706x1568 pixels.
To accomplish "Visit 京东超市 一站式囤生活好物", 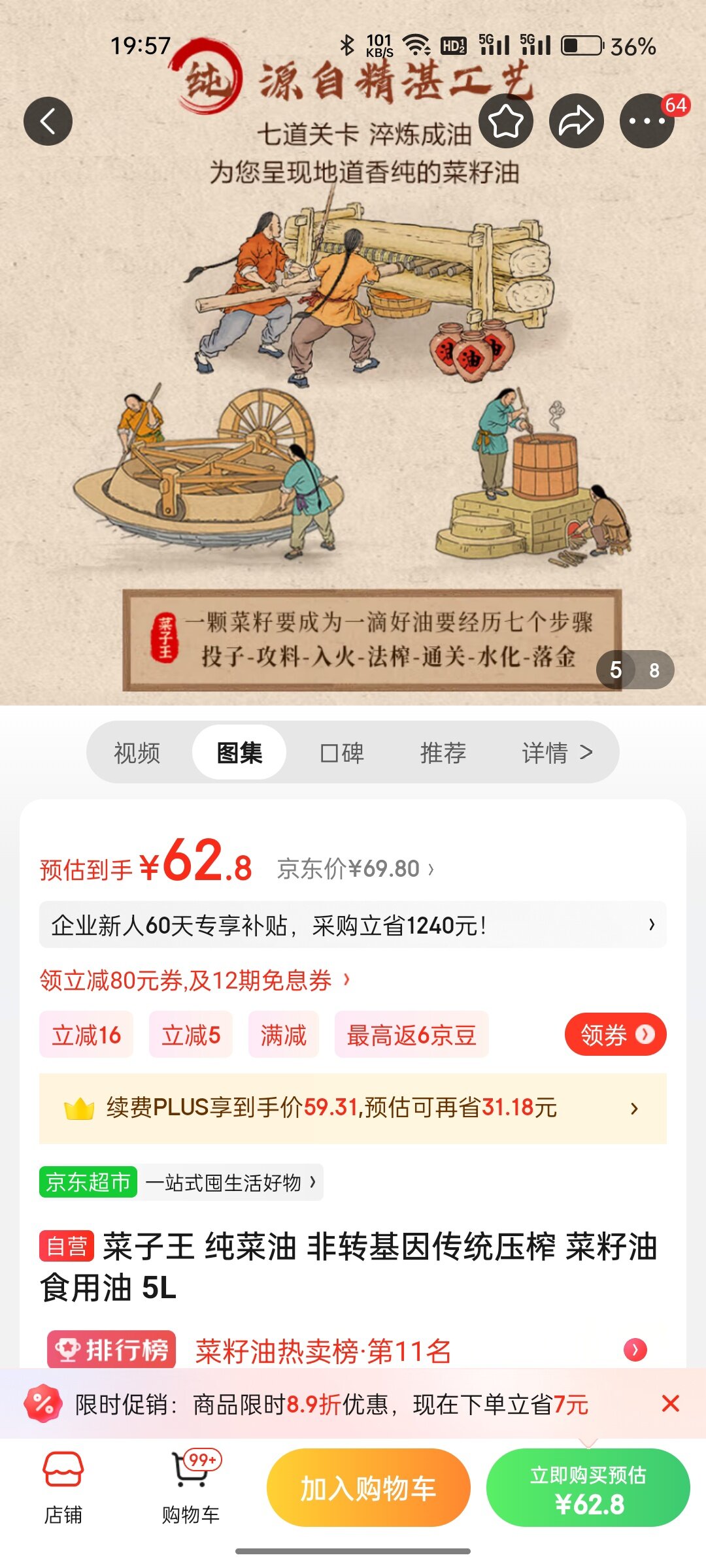I will (x=181, y=1182).
